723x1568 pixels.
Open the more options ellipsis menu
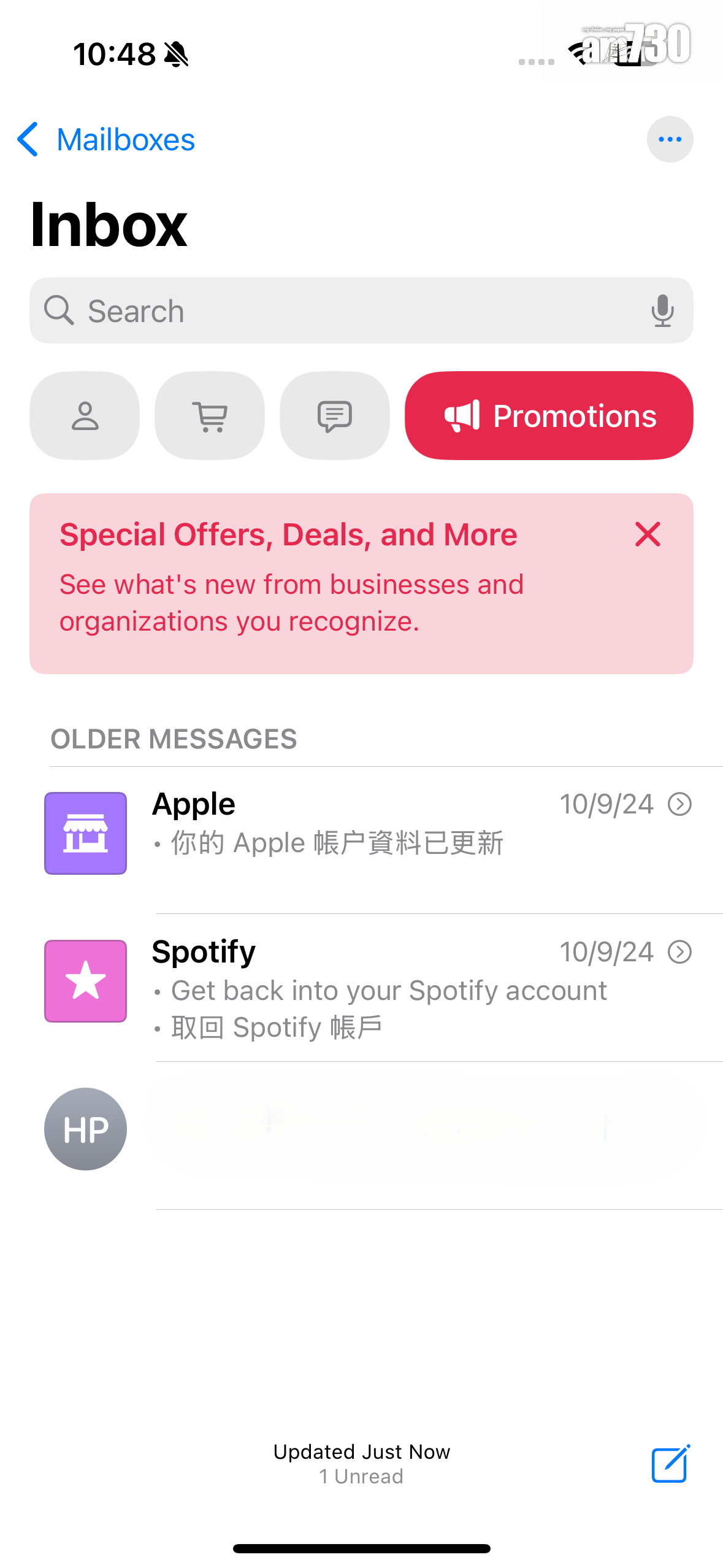point(670,140)
